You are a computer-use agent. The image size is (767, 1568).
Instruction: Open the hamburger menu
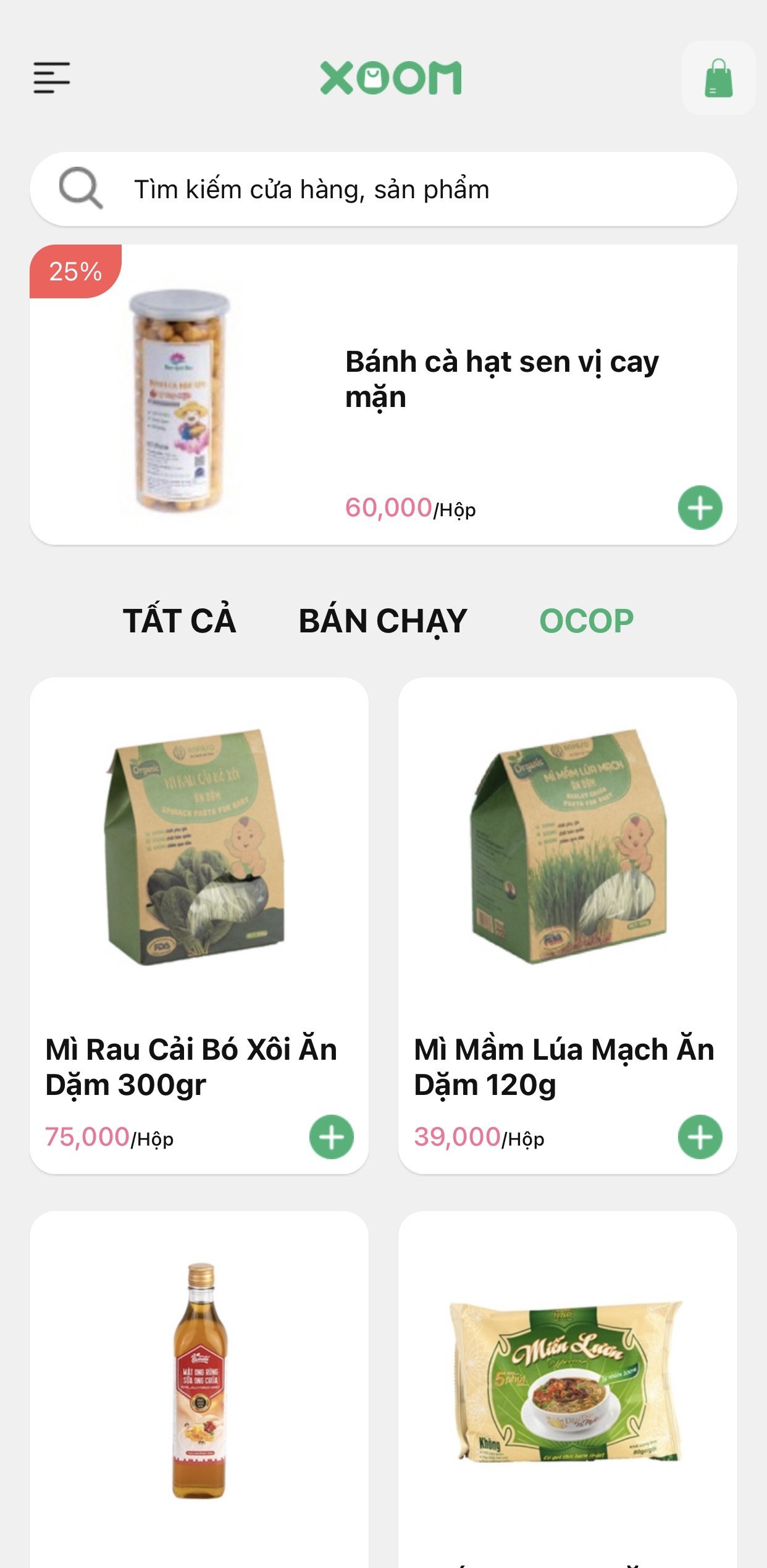point(52,78)
